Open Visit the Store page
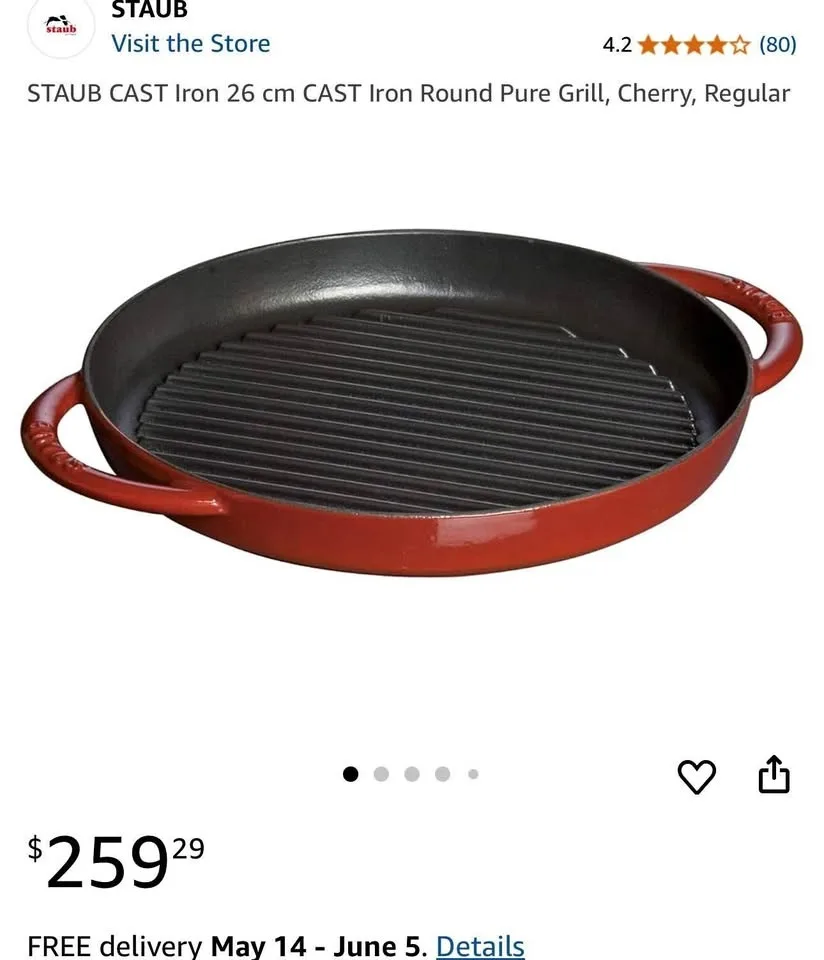 [x=190, y=44]
